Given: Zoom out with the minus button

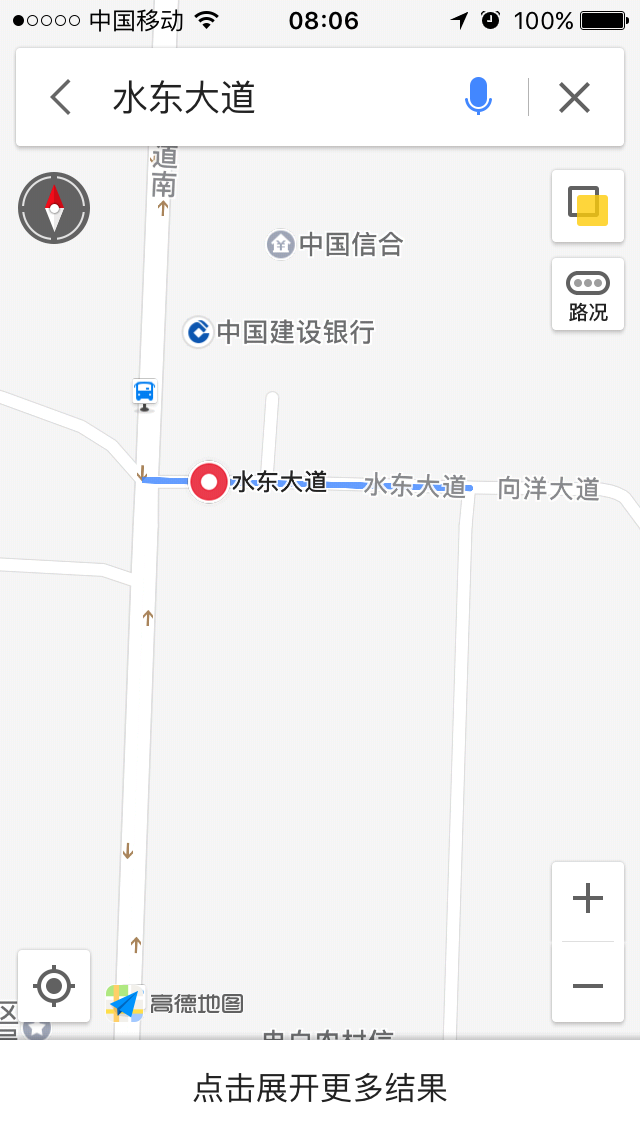Looking at the screenshot, I should [588, 985].
